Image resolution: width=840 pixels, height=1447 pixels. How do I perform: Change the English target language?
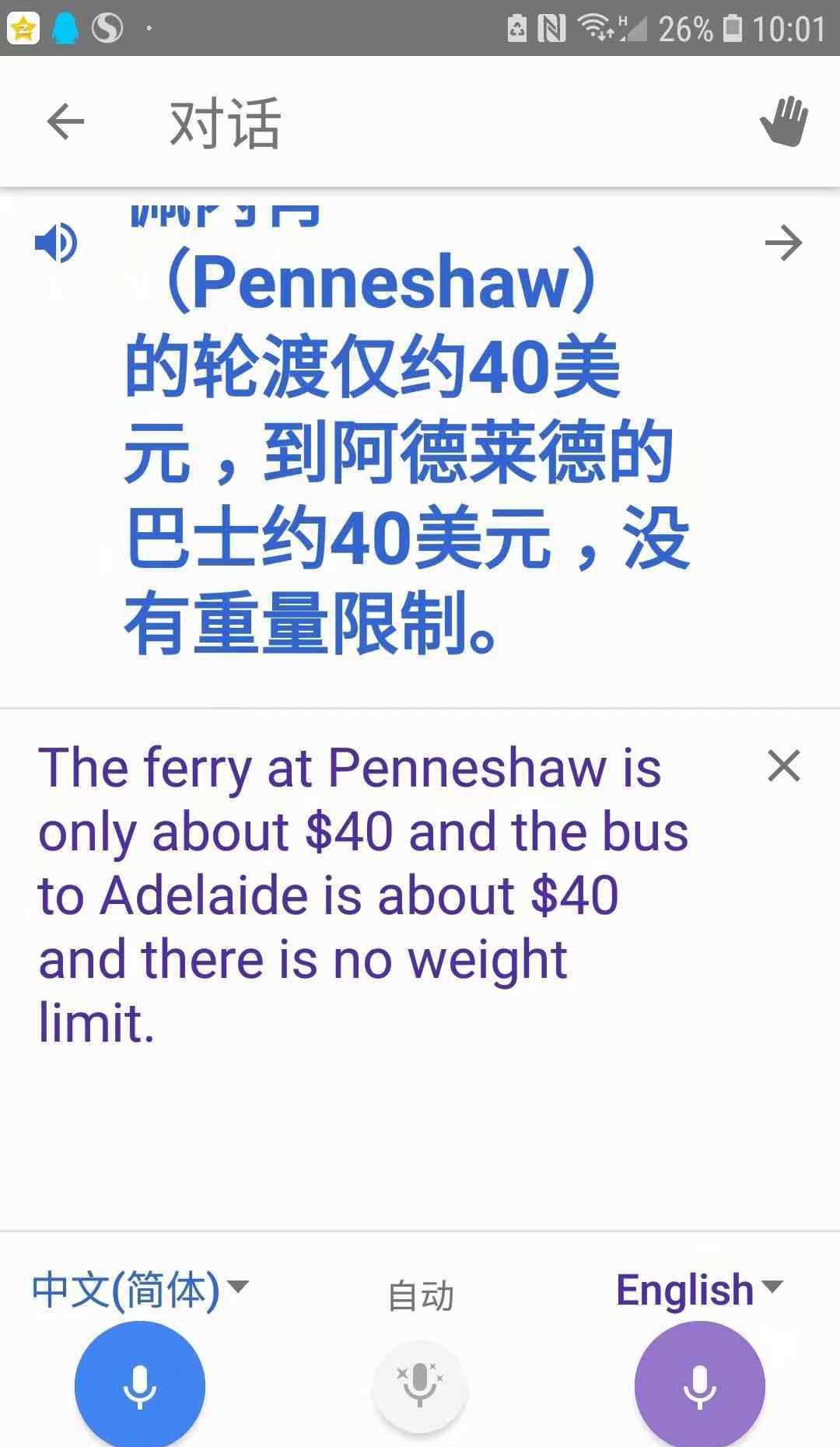(x=699, y=1289)
